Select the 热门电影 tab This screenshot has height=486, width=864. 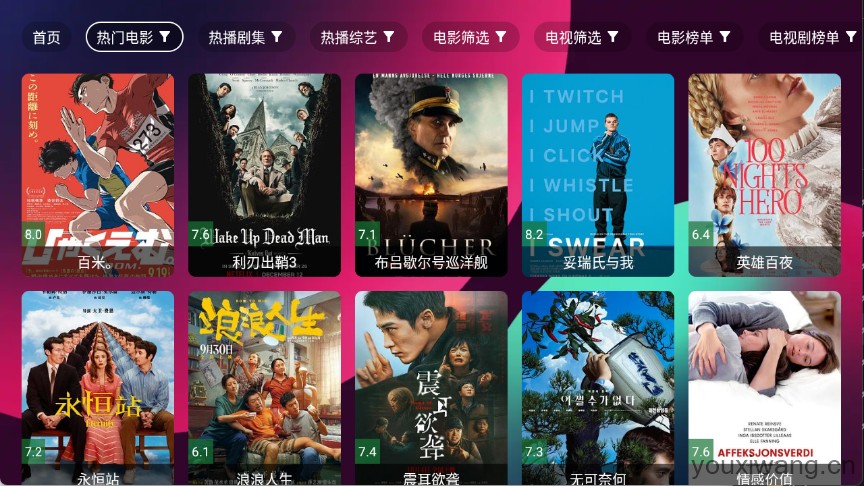tap(134, 37)
